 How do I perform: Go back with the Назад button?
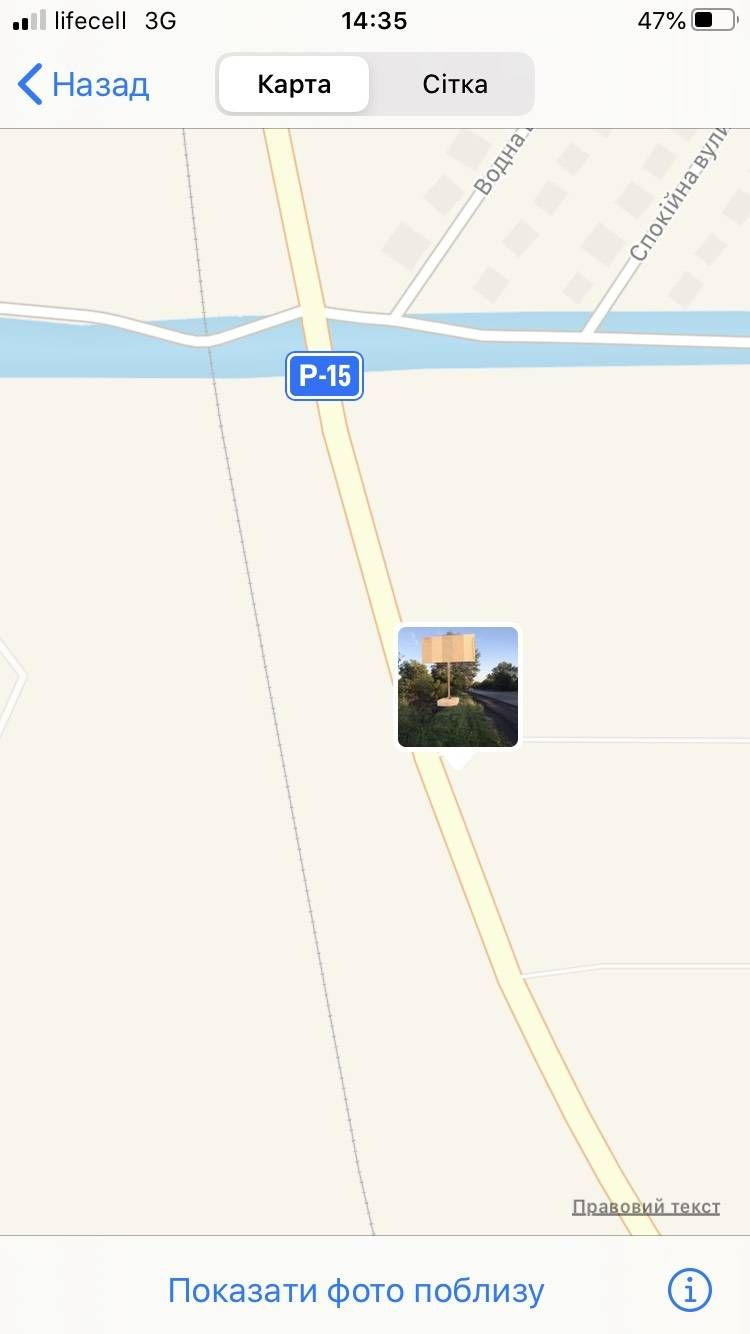(x=84, y=84)
